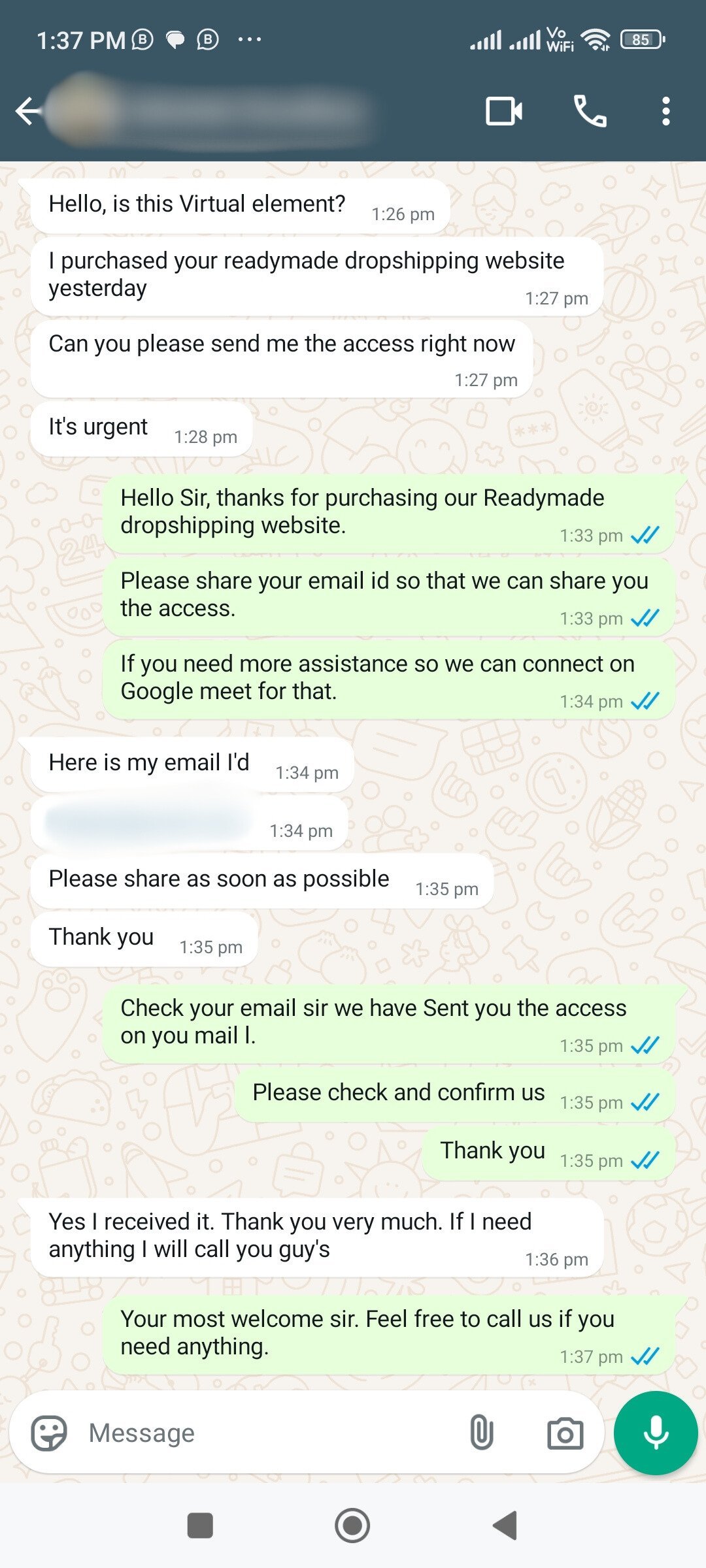Open the emoji and sticker picker
The image size is (706, 1568).
(49, 1433)
